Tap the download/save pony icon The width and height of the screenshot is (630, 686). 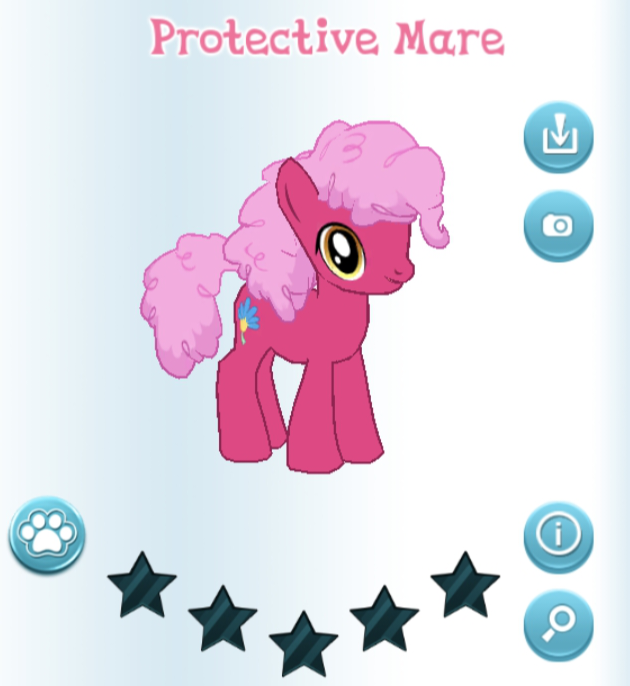tap(558, 137)
